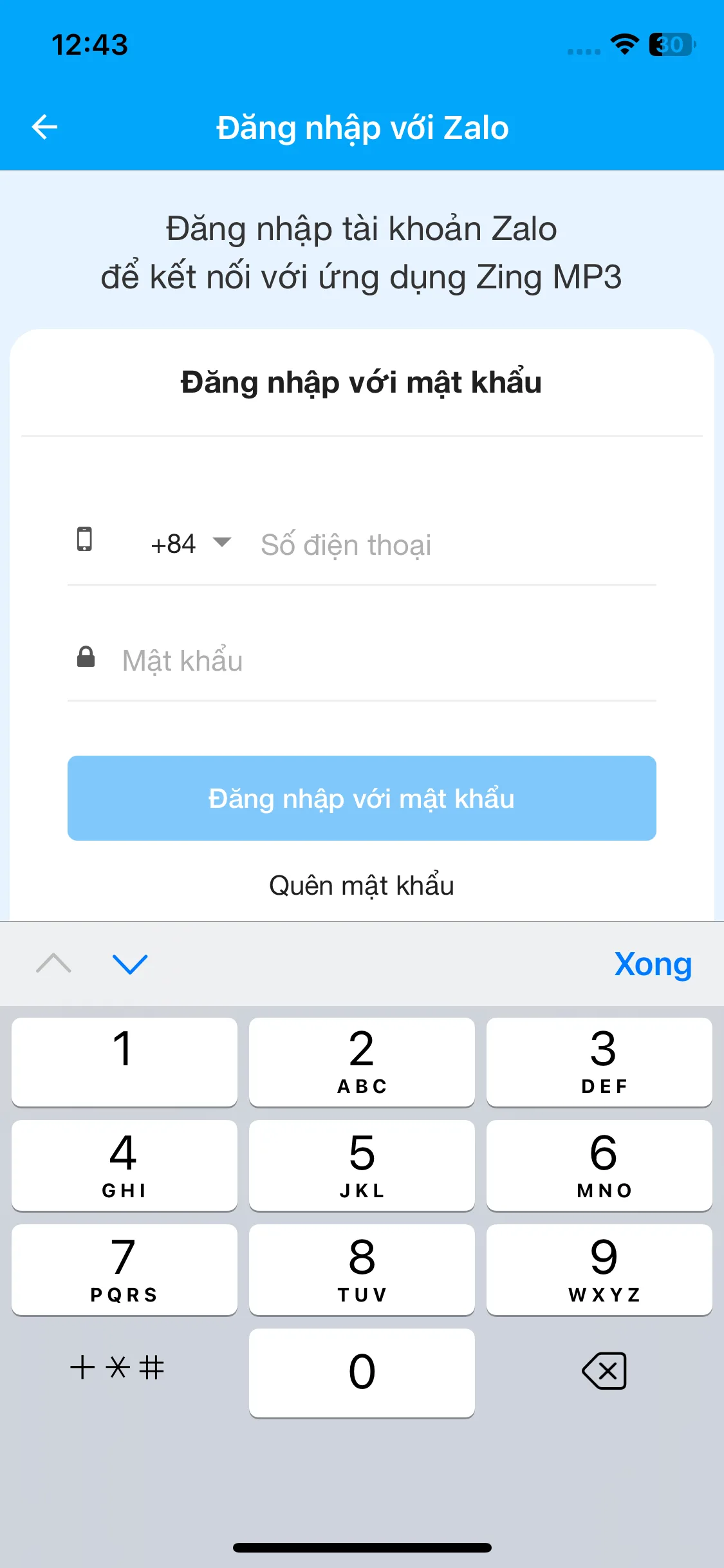This screenshot has width=724, height=1568.
Task: Open the Quên mật khẩu link
Action: 362,885
